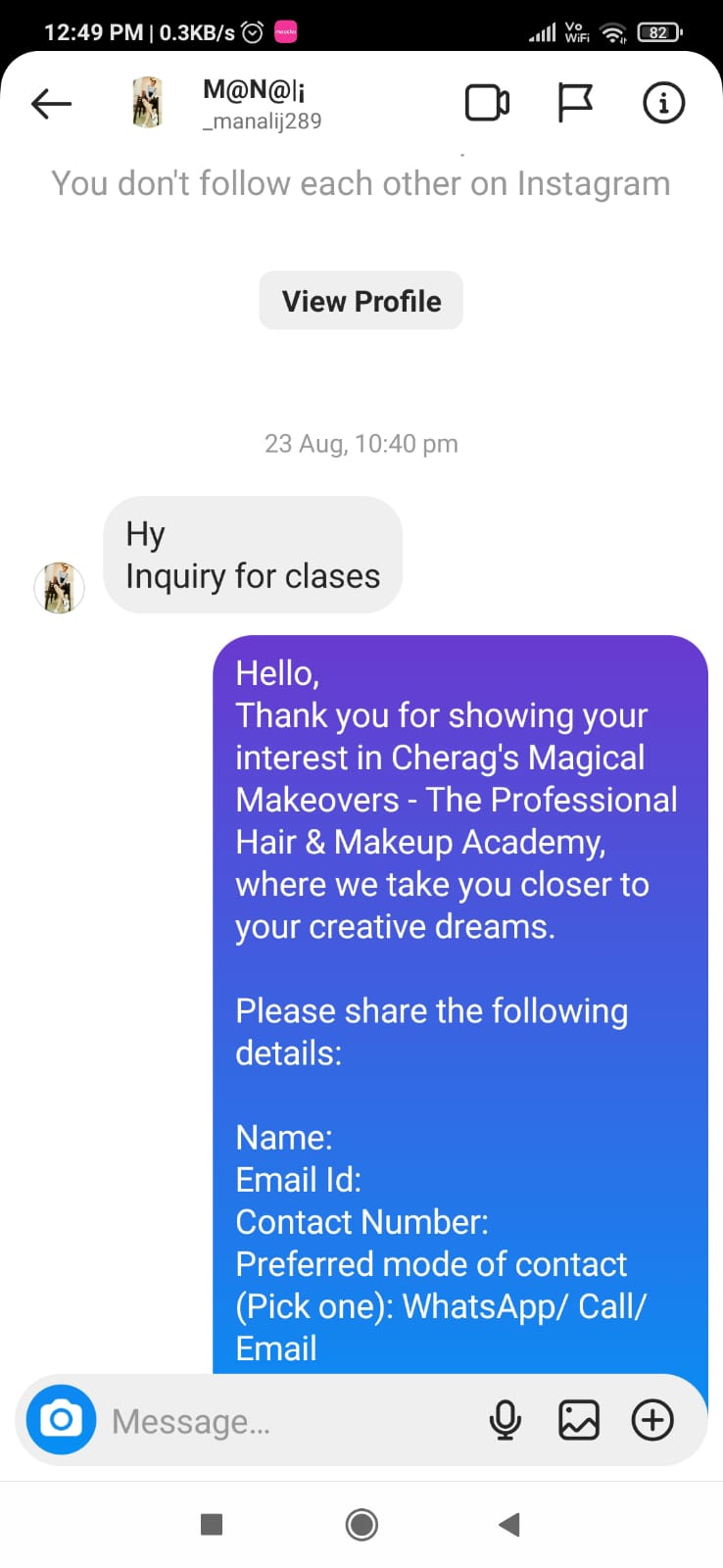
Task: Tap the View Profile button
Action: point(361,301)
